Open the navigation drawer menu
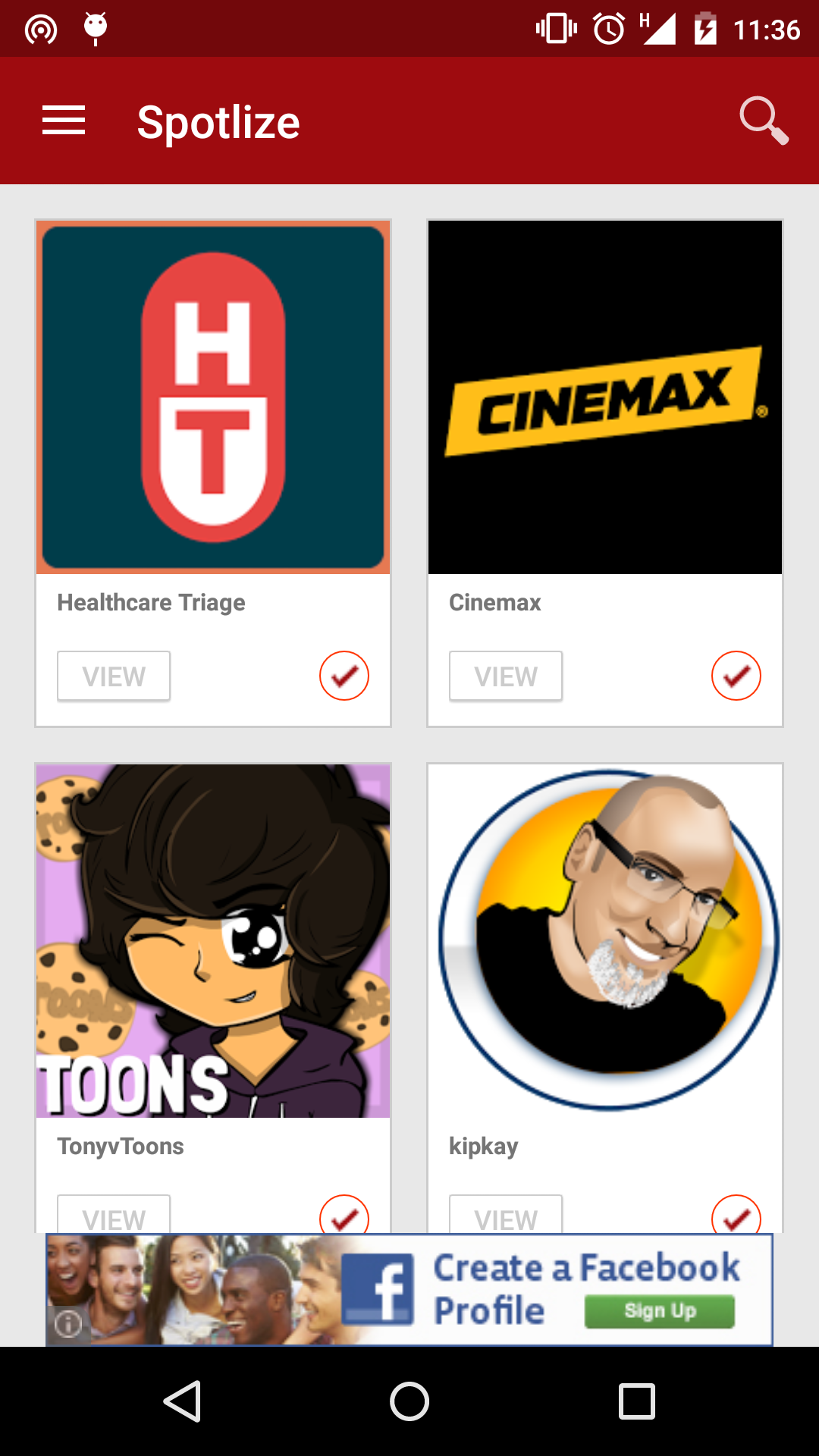The image size is (819, 1456). pos(64,120)
